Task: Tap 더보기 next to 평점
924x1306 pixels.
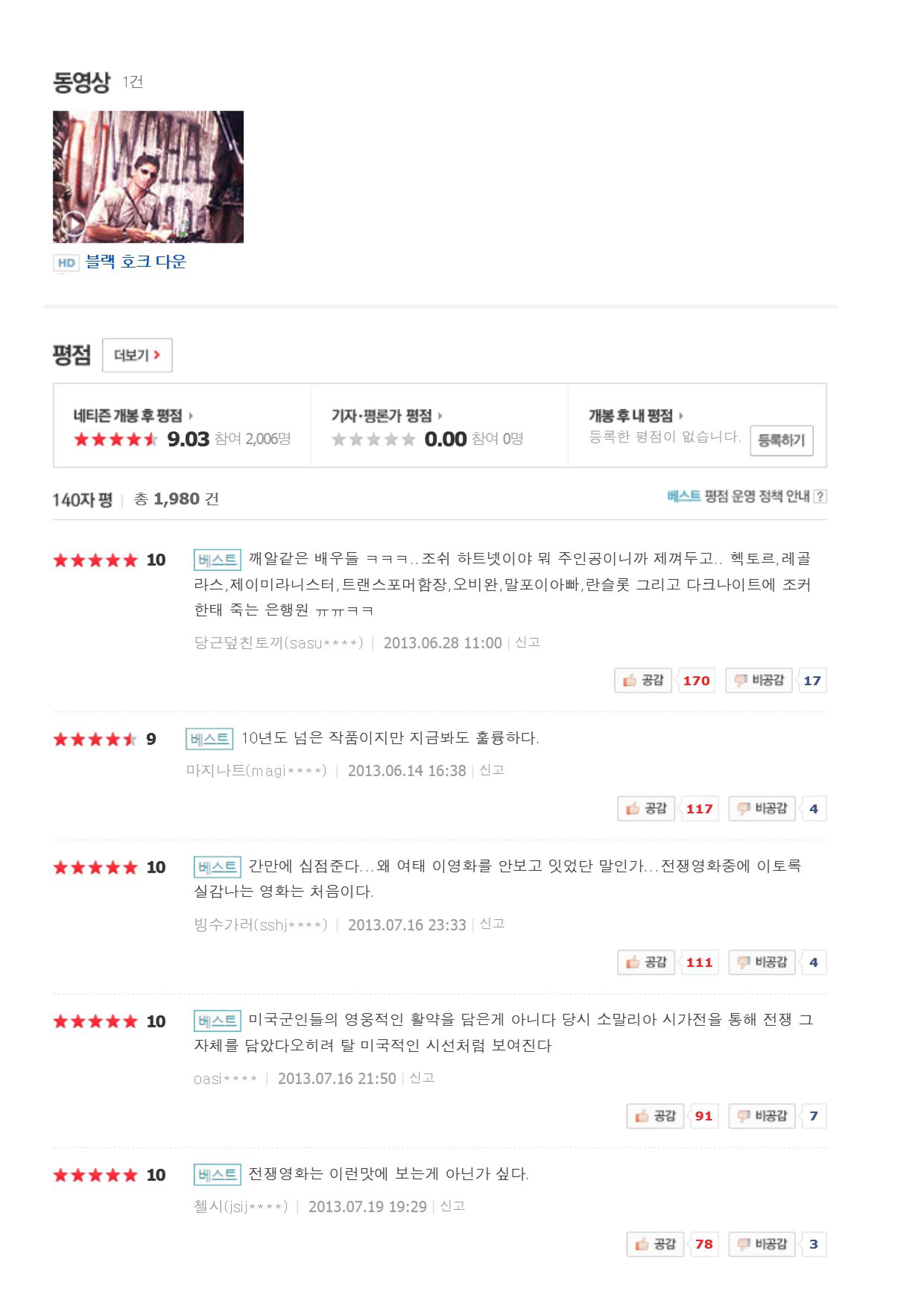Action: [x=137, y=356]
